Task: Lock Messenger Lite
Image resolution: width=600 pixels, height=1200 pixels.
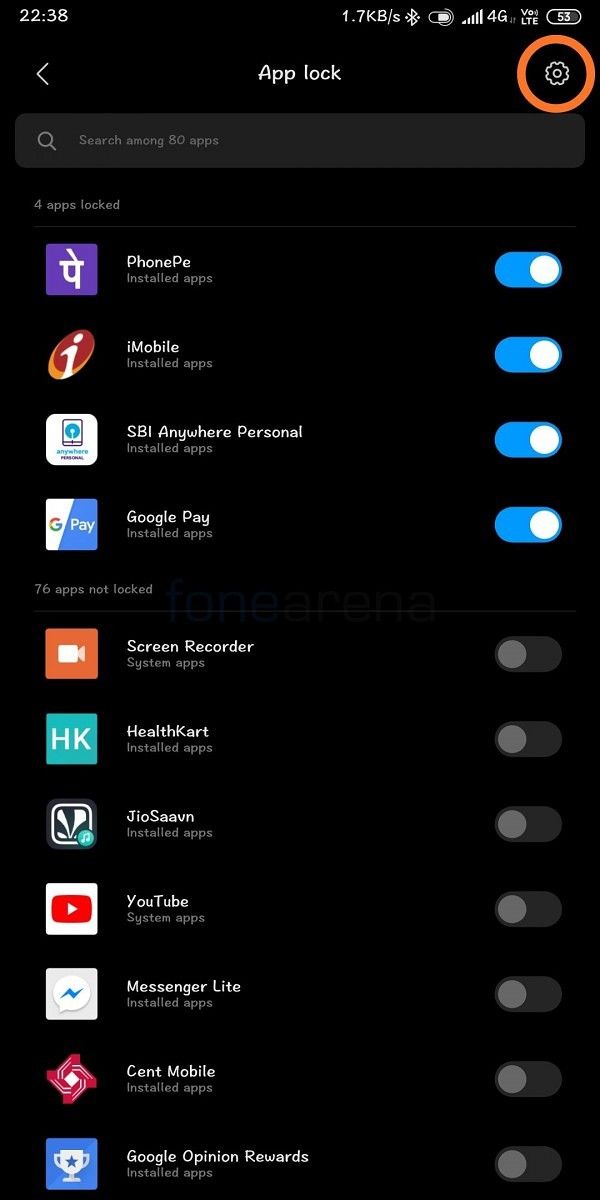Action: click(528, 994)
